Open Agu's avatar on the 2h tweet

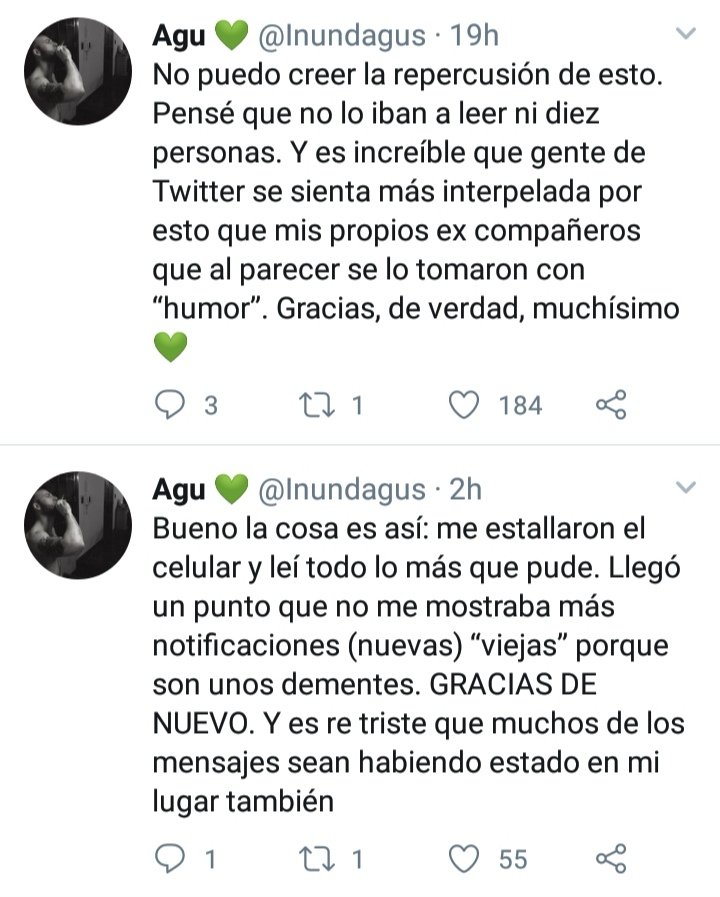pyautogui.click(x=78, y=524)
